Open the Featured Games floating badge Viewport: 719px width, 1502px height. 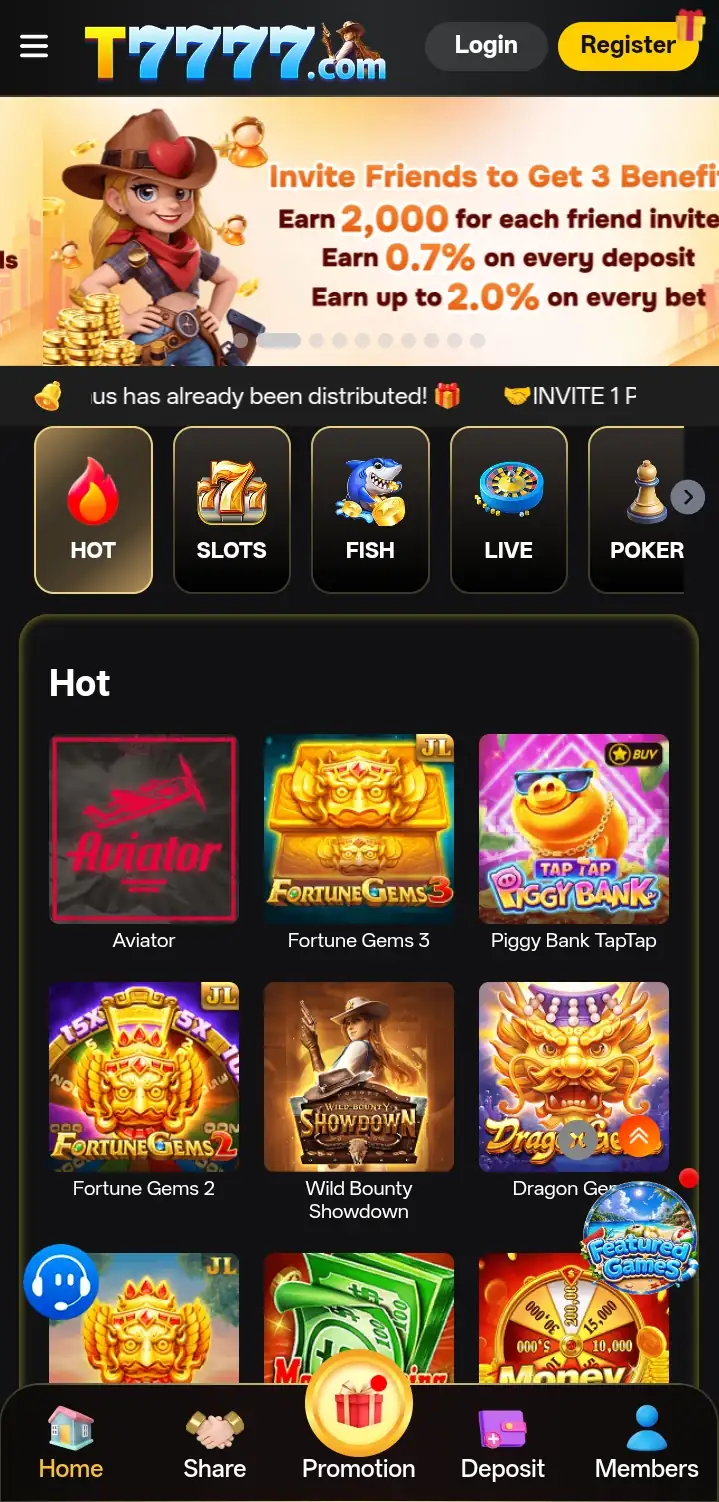[640, 1236]
